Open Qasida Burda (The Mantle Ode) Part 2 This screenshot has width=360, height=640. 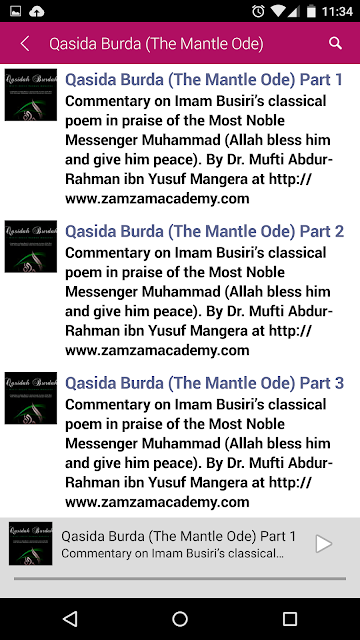tap(180, 292)
